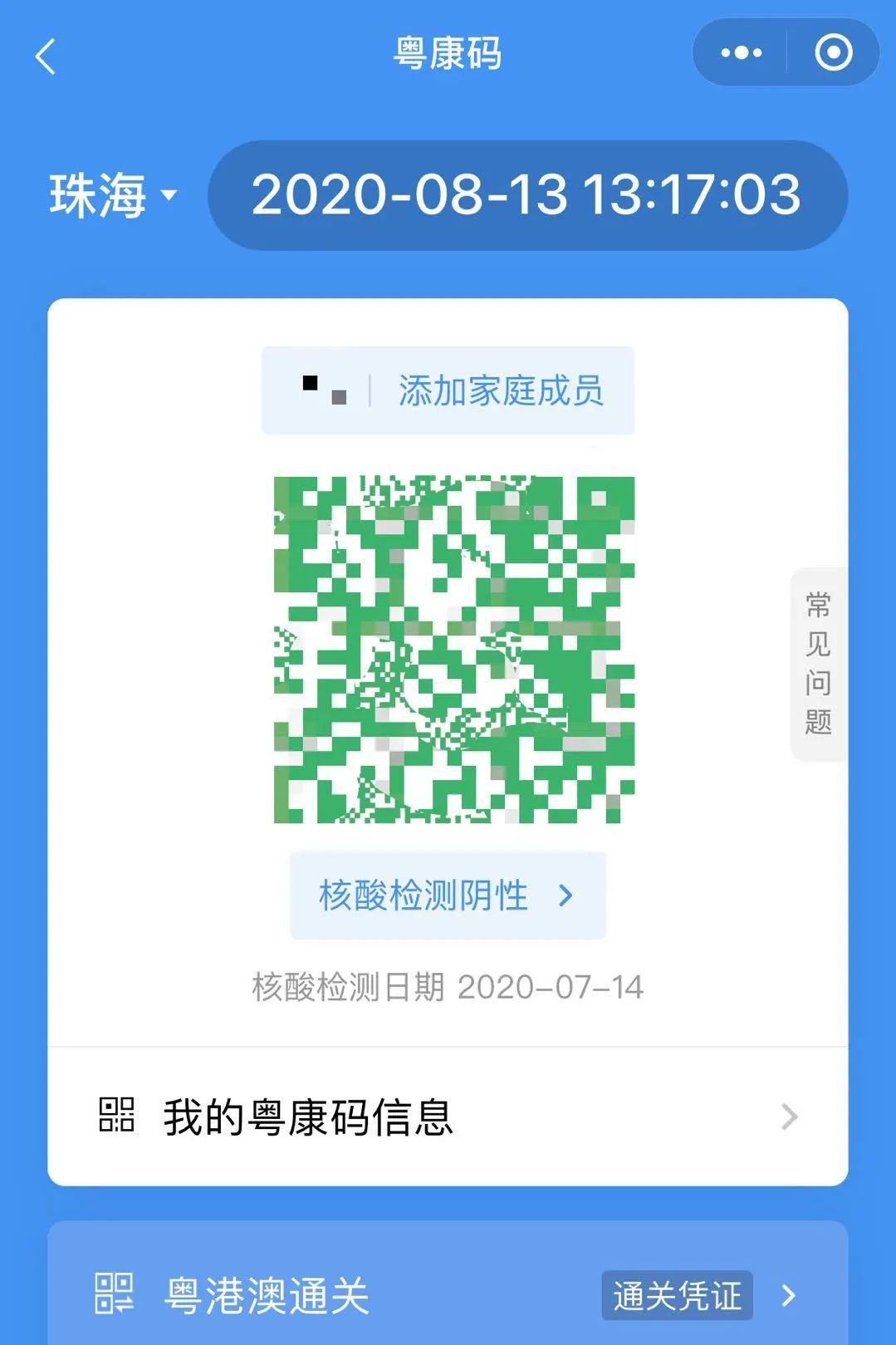The image size is (896, 1345).
Task: Open the 常见问题 side tab
Action: [818, 664]
